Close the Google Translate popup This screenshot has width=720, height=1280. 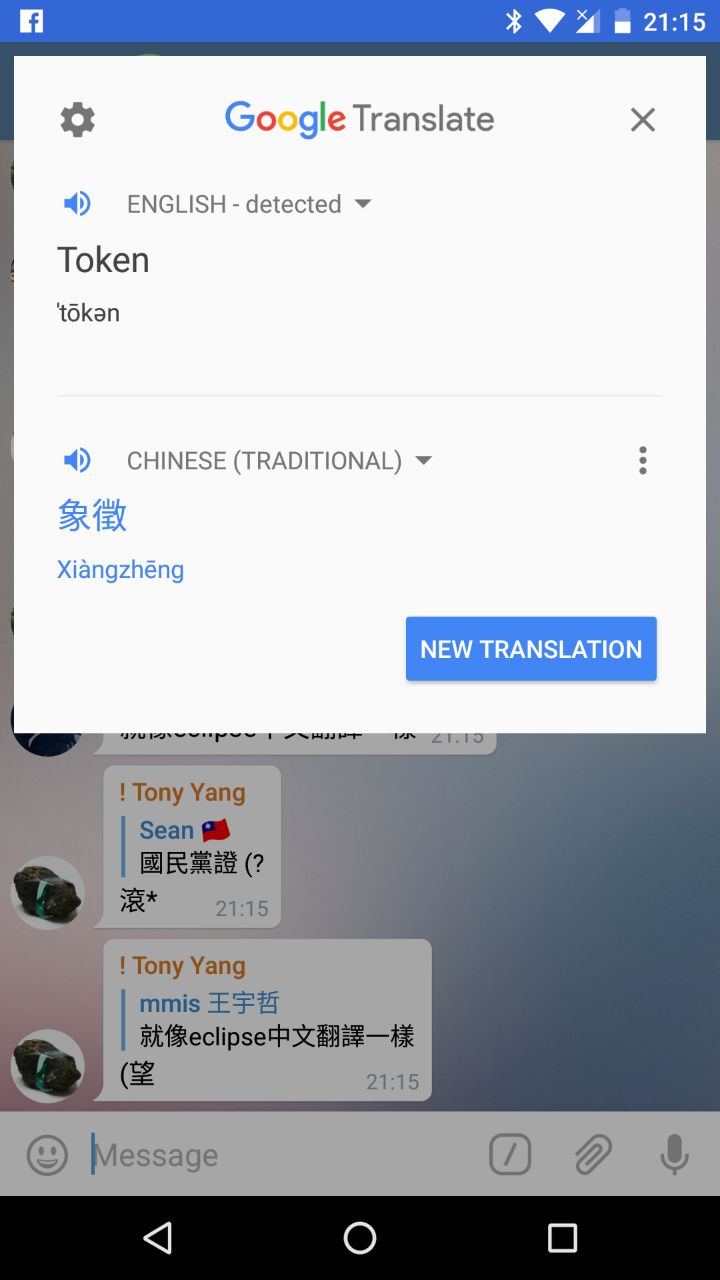click(x=642, y=120)
